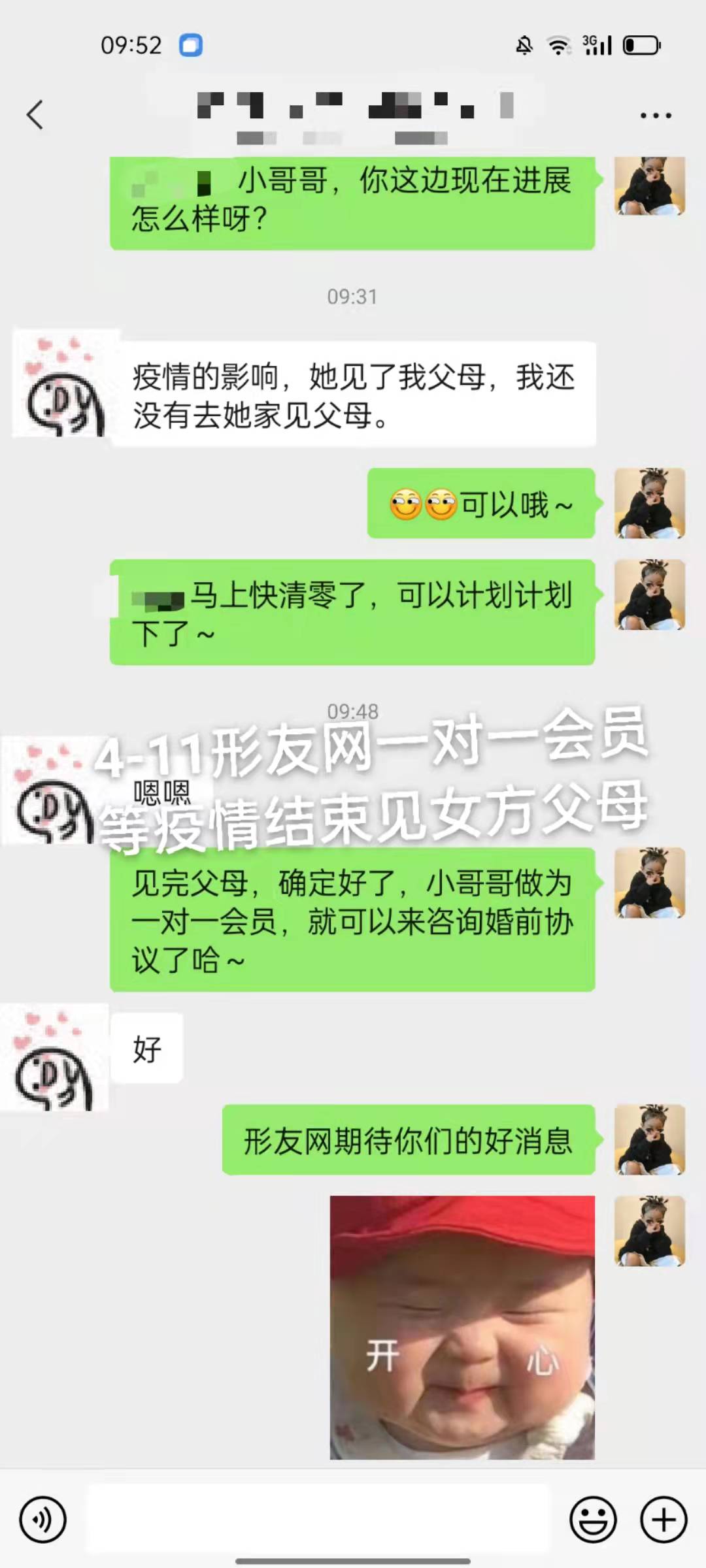Image resolution: width=706 pixels, height=1568 pixels.
Task: Tap the message text field
Action: tap(318, 1518)
